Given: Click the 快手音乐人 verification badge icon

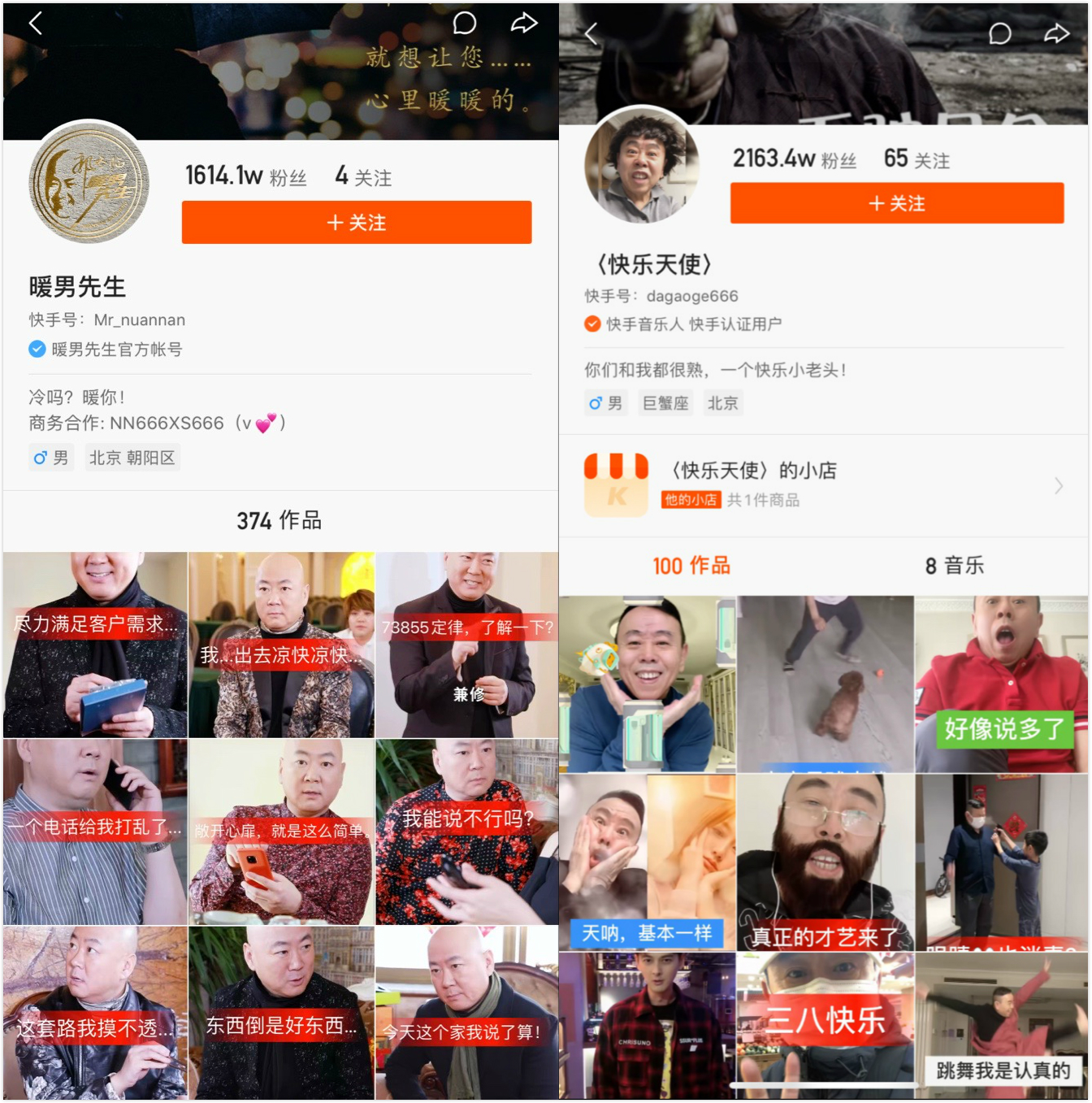Looking at the screenshot, I should (x=592, y=323).
